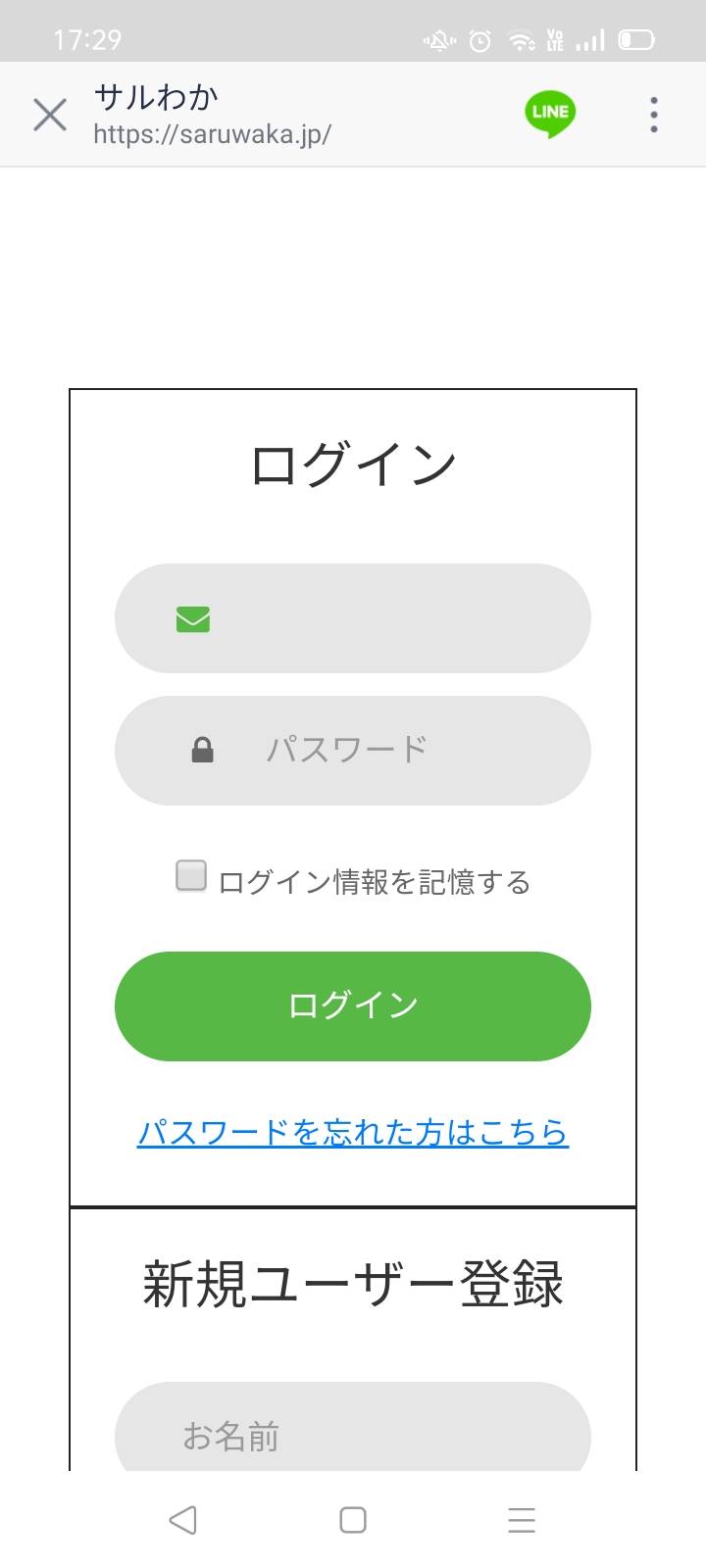The image size is (706, 1568).
Task: Focus the お名前 registration field
Action: tap(353, 1427)
